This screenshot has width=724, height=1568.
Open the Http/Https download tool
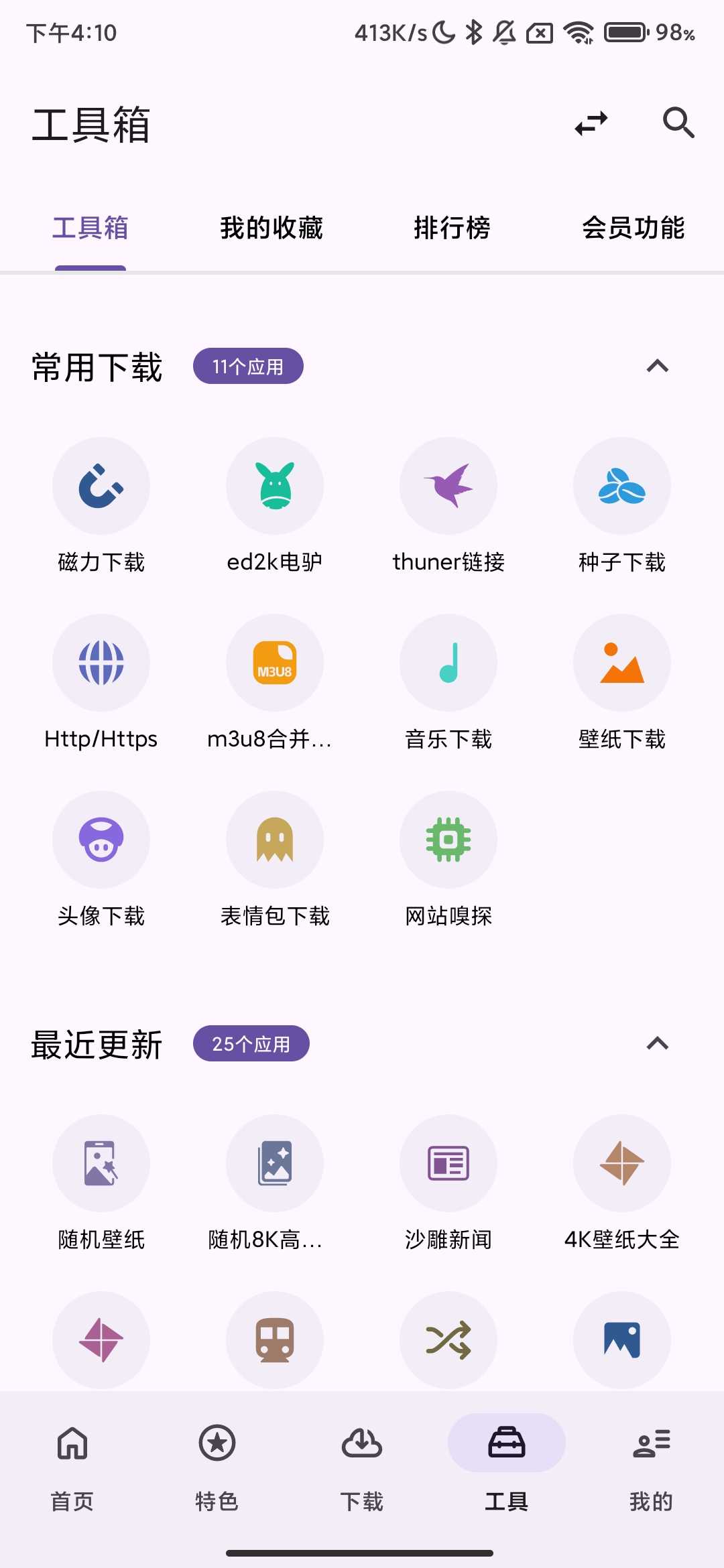tap(101, 663)
